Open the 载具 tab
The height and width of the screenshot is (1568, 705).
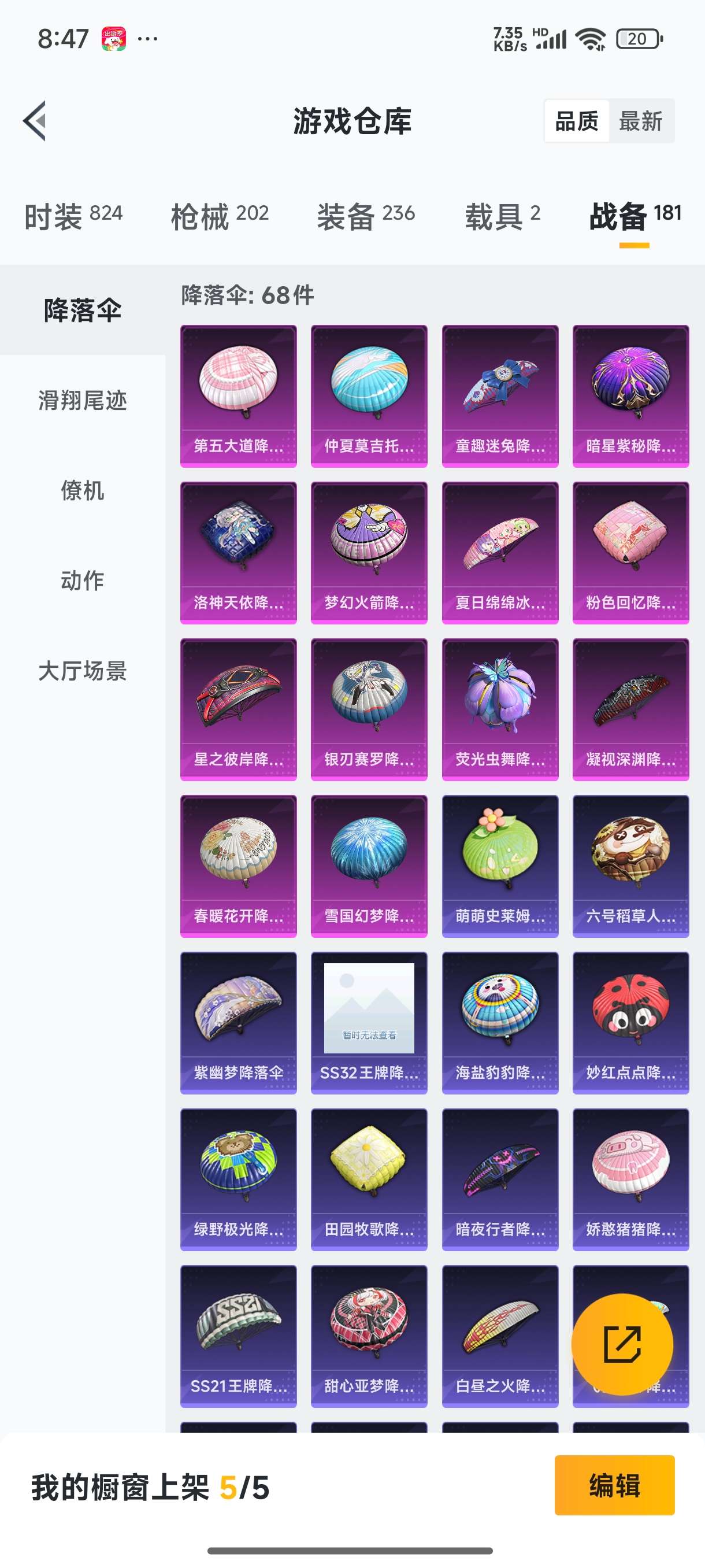(x=502, y=216)
